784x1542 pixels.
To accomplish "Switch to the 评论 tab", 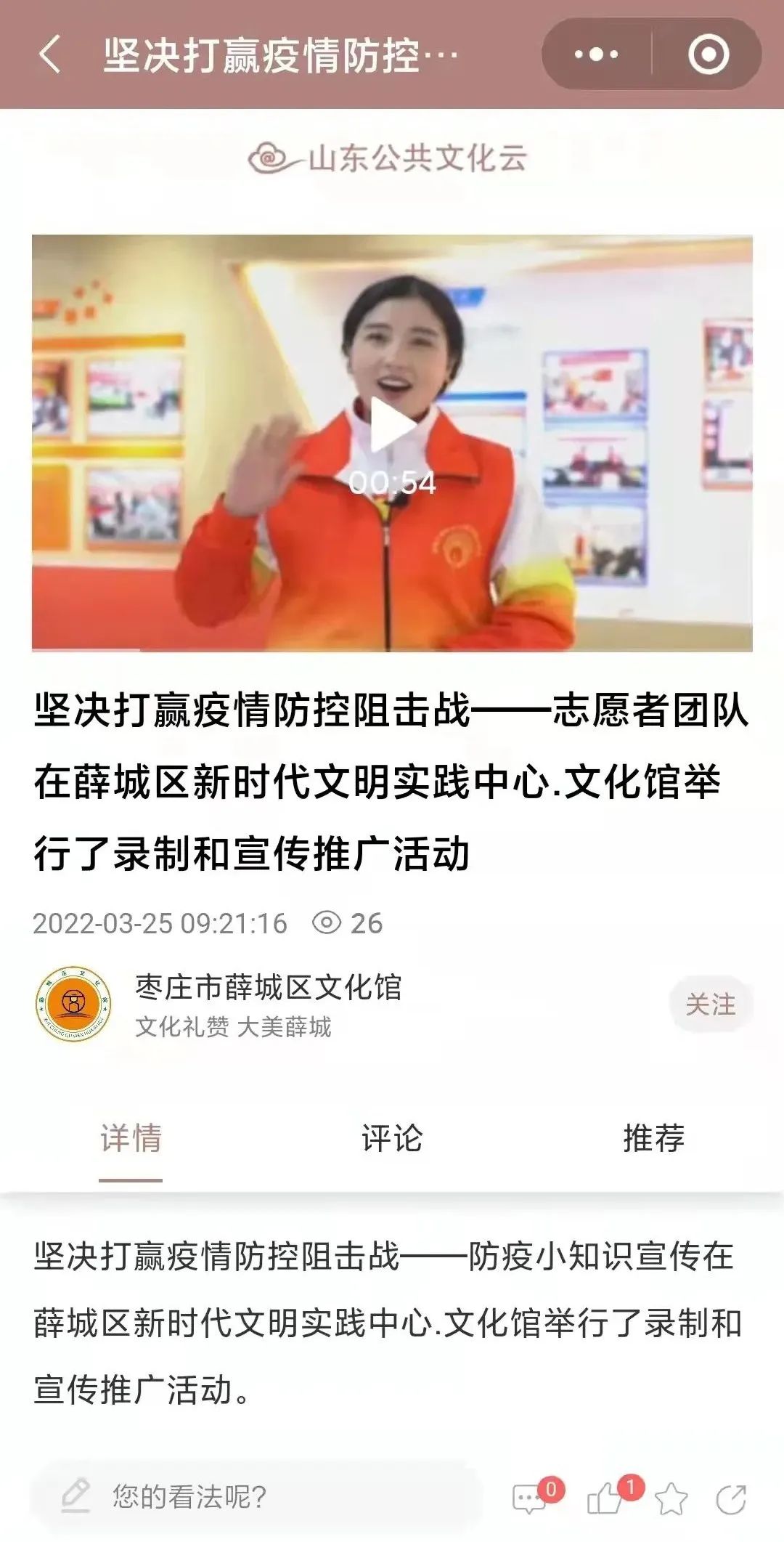I will (x=392, y=1137).
